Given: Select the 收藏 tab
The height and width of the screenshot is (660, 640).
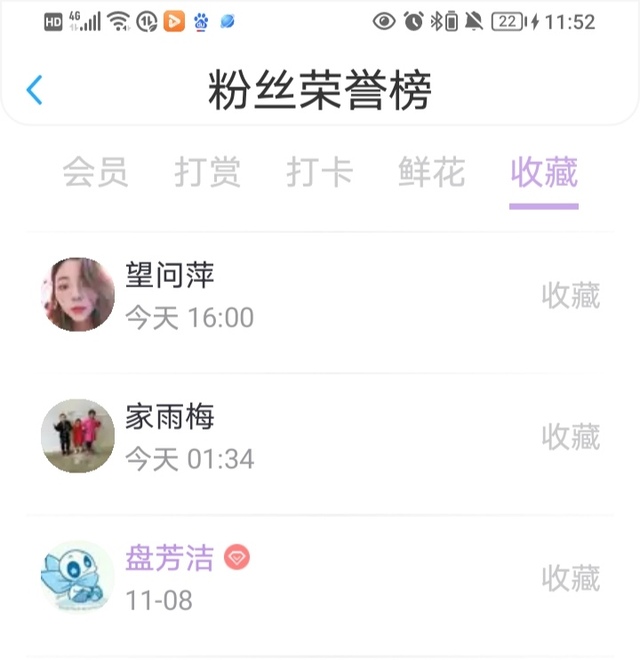Looking at the screenshot, I should [544, 172].
